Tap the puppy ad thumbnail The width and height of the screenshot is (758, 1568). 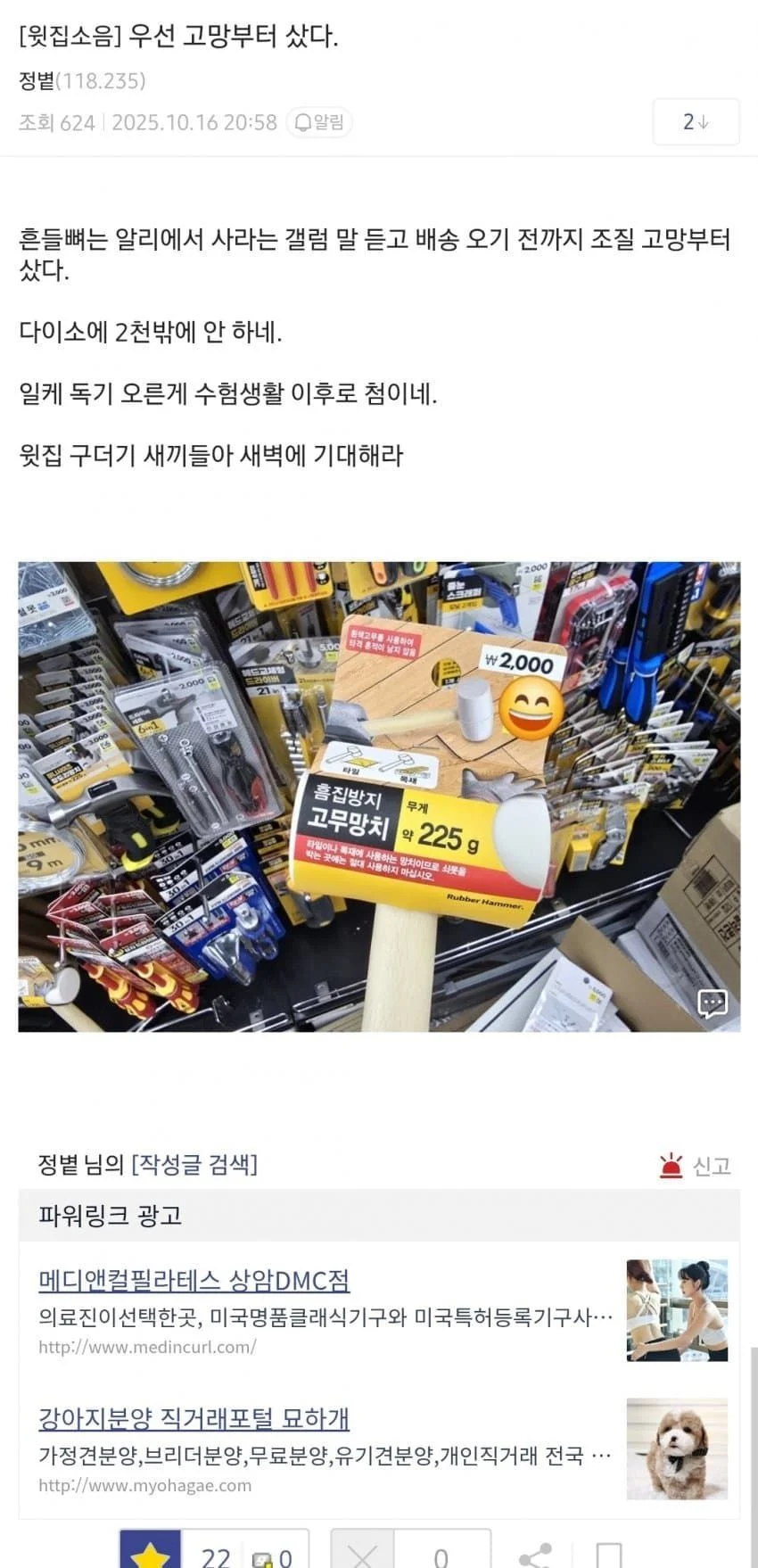677,1448
